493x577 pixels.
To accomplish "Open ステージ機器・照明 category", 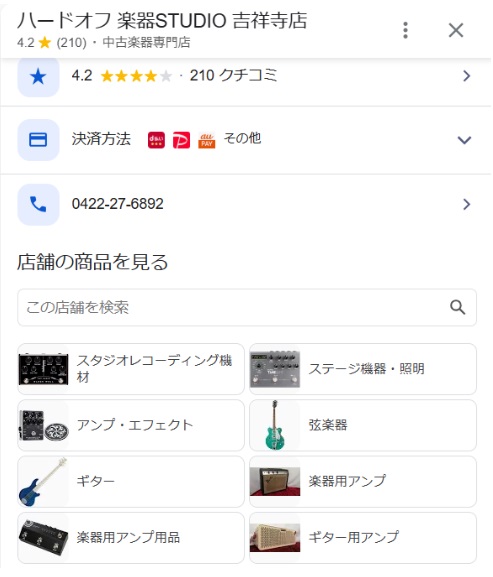I will (x=363, y=369).
